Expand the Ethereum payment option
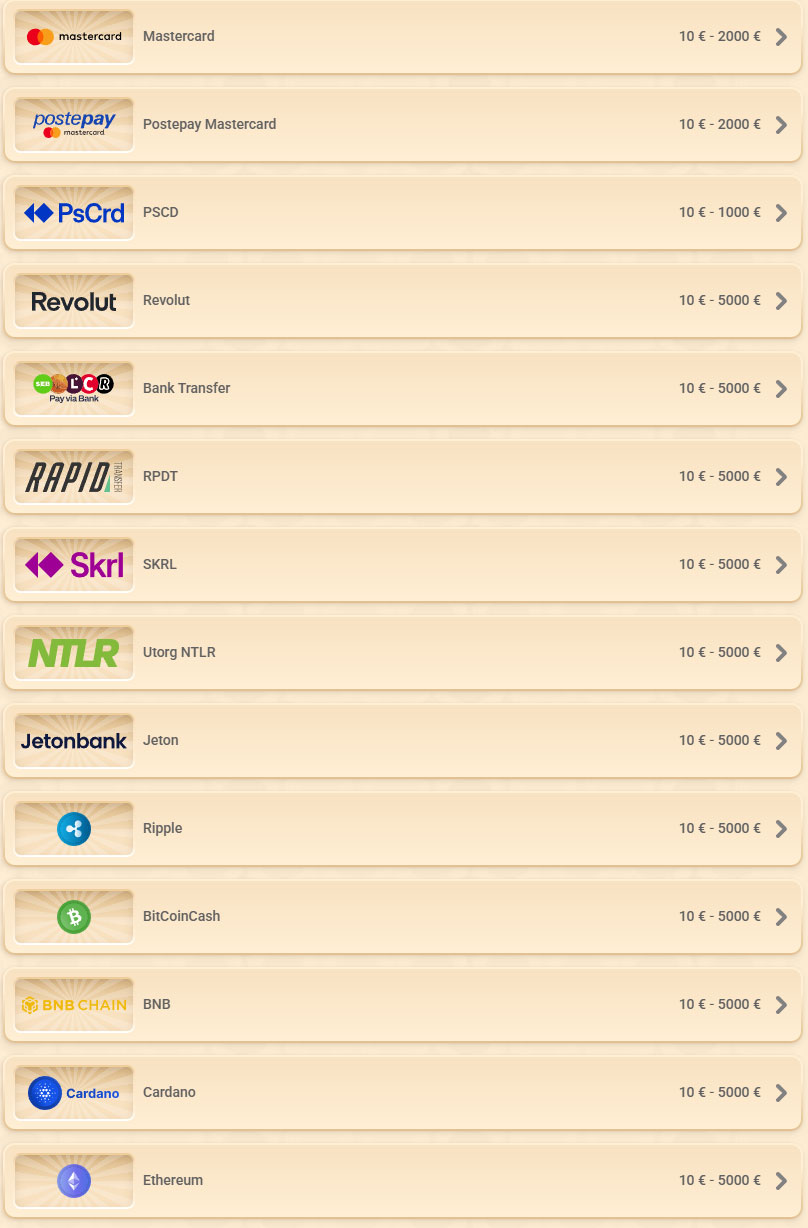The image size is (808, 1228). (781, 1180)
